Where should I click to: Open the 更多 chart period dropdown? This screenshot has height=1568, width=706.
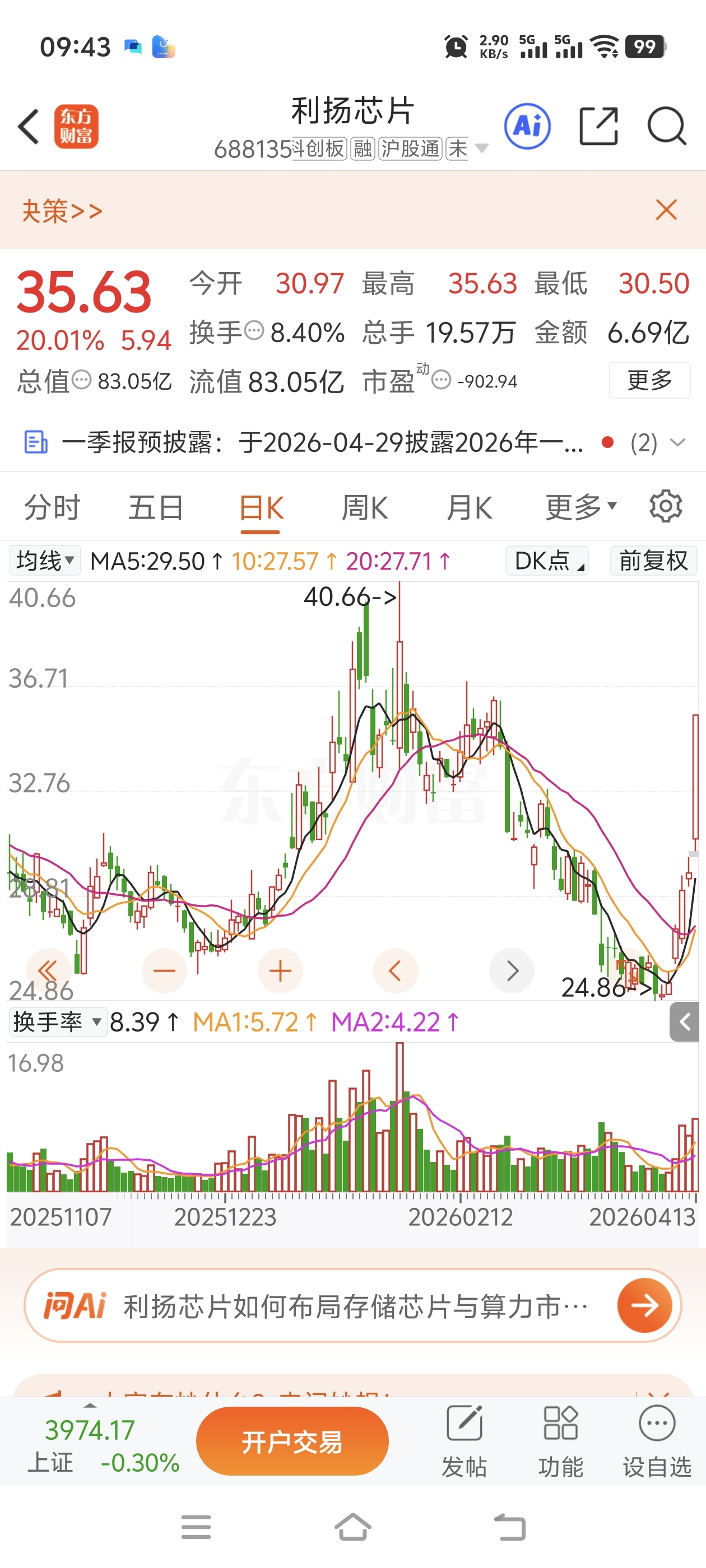pyautogui.click(x=580, y=507)
